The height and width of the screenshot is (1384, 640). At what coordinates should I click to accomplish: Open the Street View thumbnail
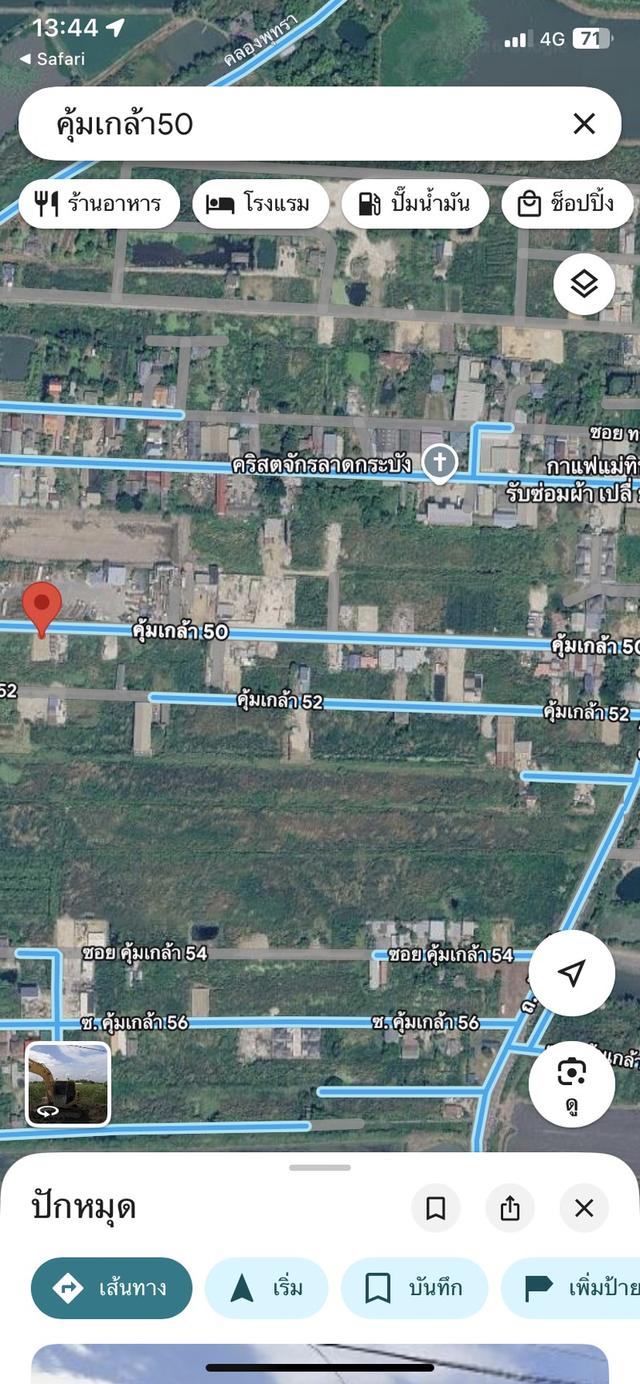point(68,1084)
